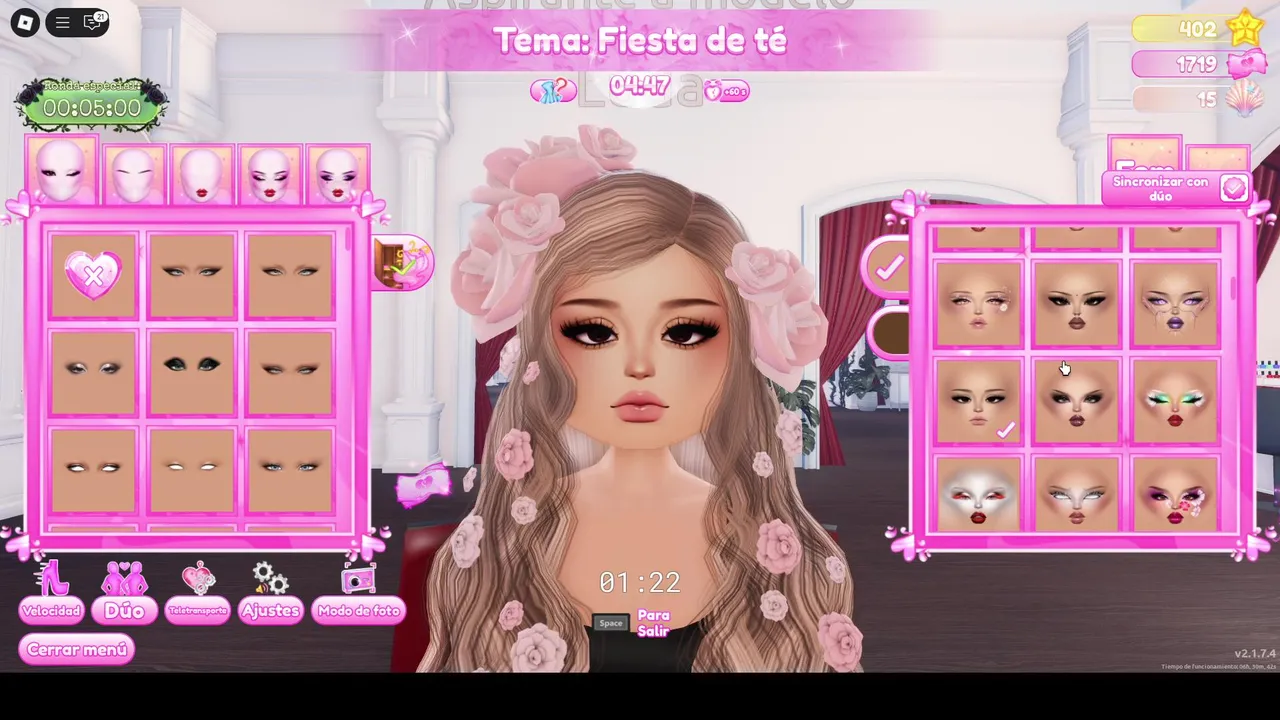This screenshot has width=1280, height=720.
Task: Remove eyes with the heart X tile
Action: (93, 275)
